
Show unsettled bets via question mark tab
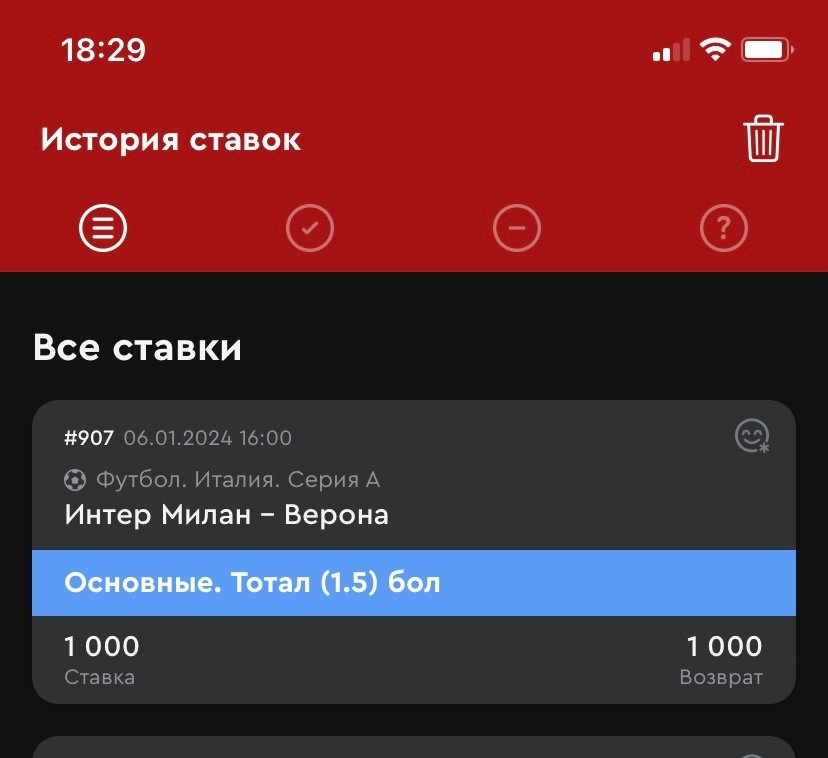[x=724, y=230]
